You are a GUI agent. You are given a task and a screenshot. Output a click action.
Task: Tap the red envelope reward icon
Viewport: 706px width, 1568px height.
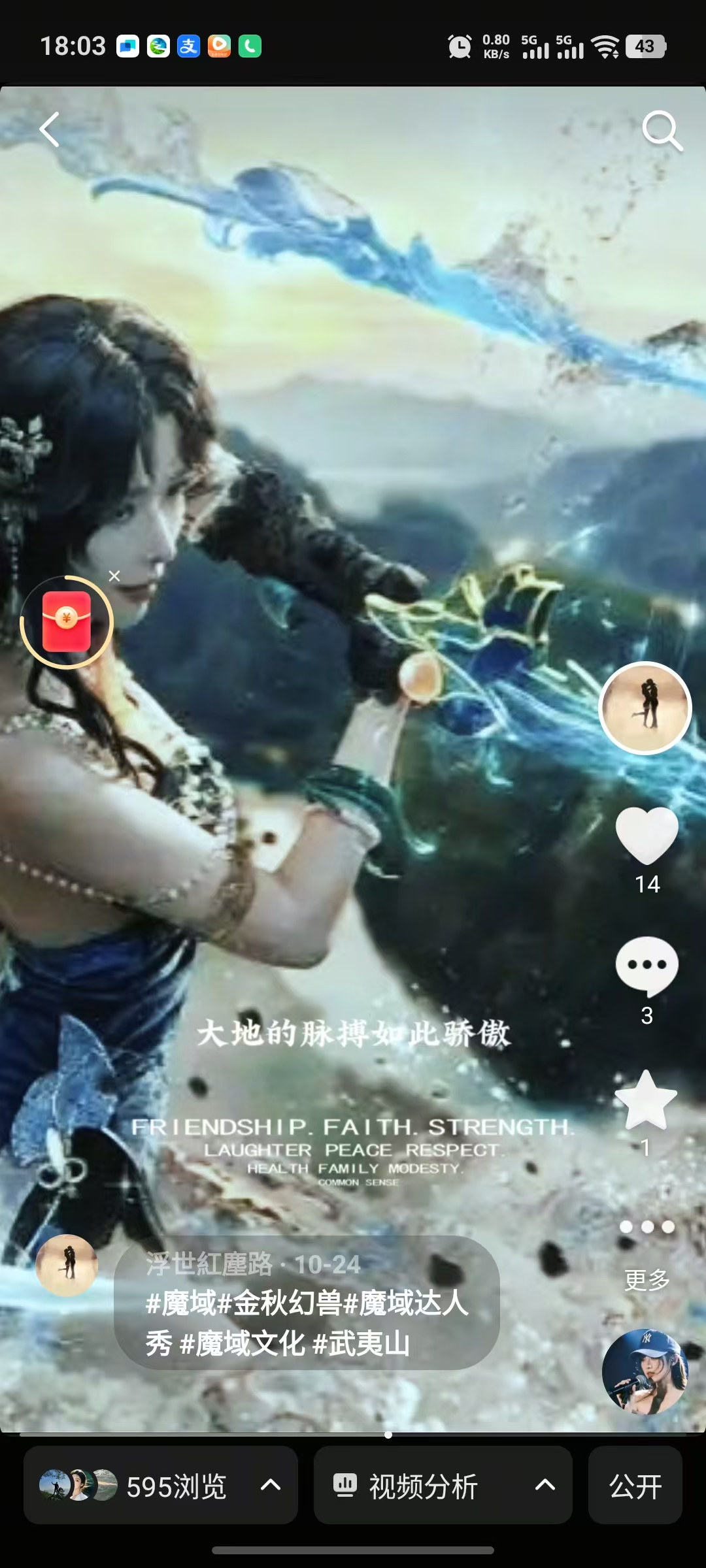click(67, 621)
